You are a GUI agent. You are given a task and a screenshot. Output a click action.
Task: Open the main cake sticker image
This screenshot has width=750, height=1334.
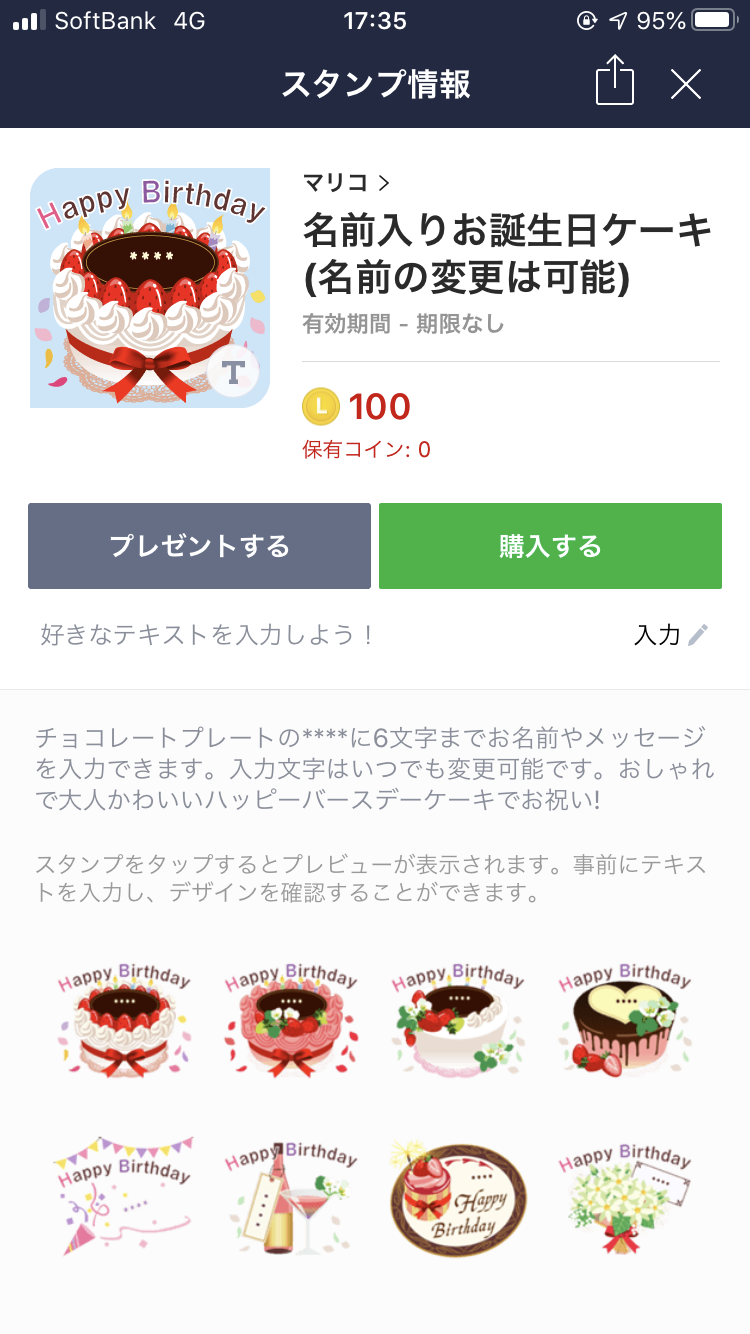(x=150, y=288)
